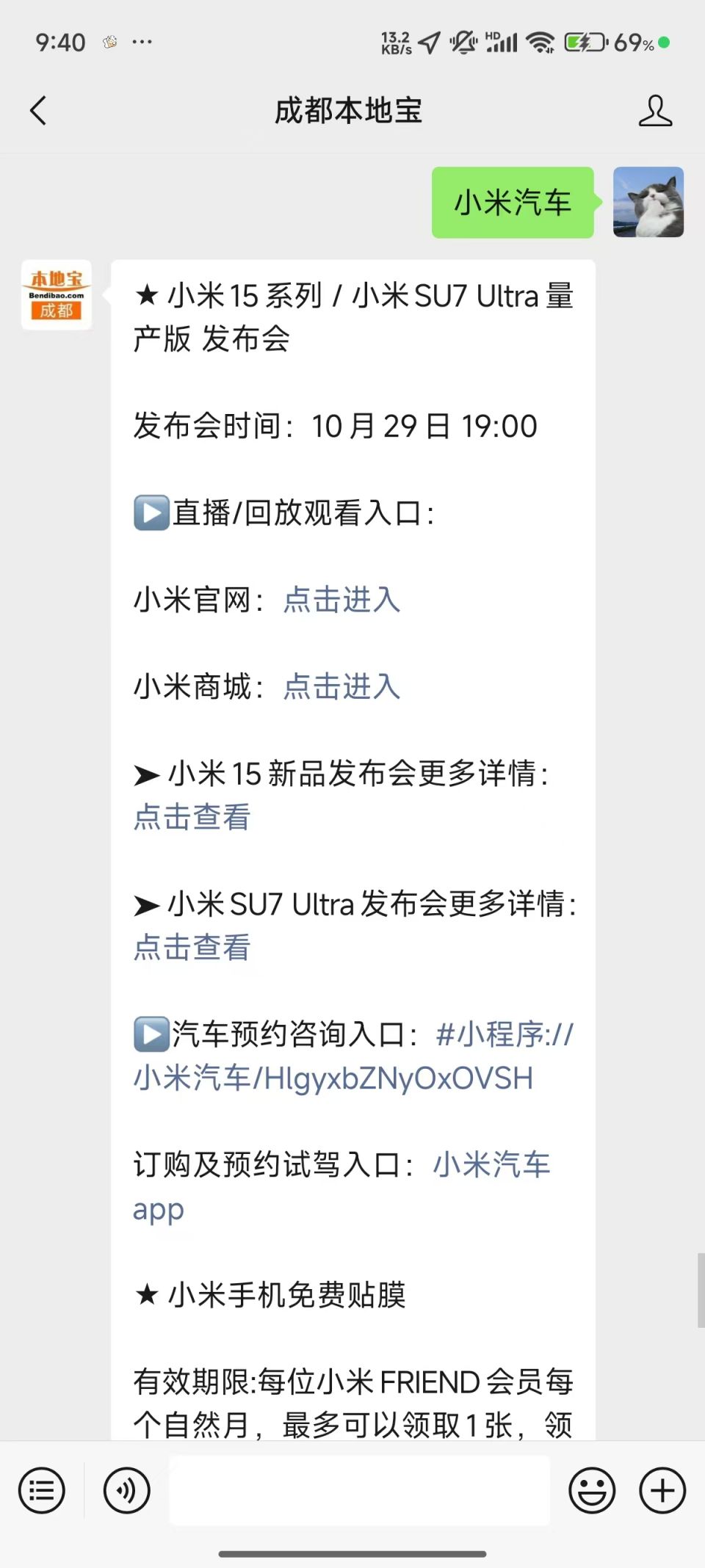This screenshot has height=1568, width=705.
Task: View 小米SU7 Ultra details via 点击查看
Action: (191, 948)
